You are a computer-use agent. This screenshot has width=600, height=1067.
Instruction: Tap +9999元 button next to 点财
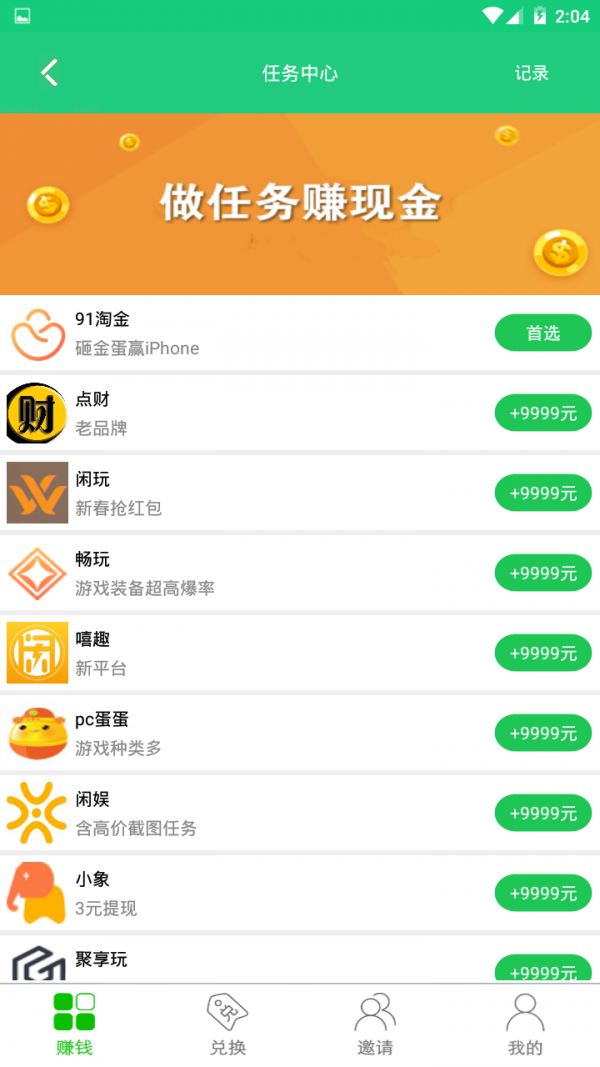(x=543, y=413)
